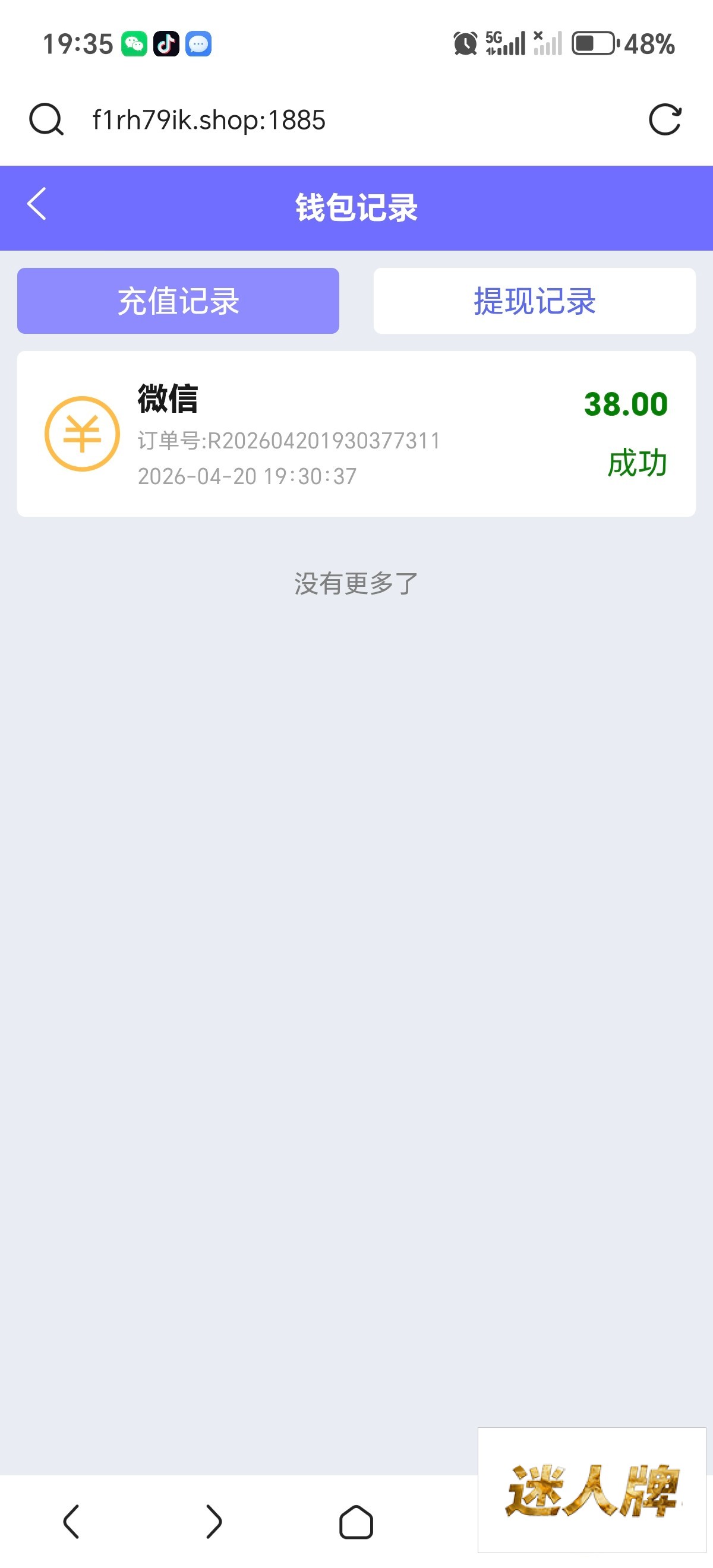Reload the page with the refresh icon
This screenshot has height=1568, width=713.
[x=664, y=120]
